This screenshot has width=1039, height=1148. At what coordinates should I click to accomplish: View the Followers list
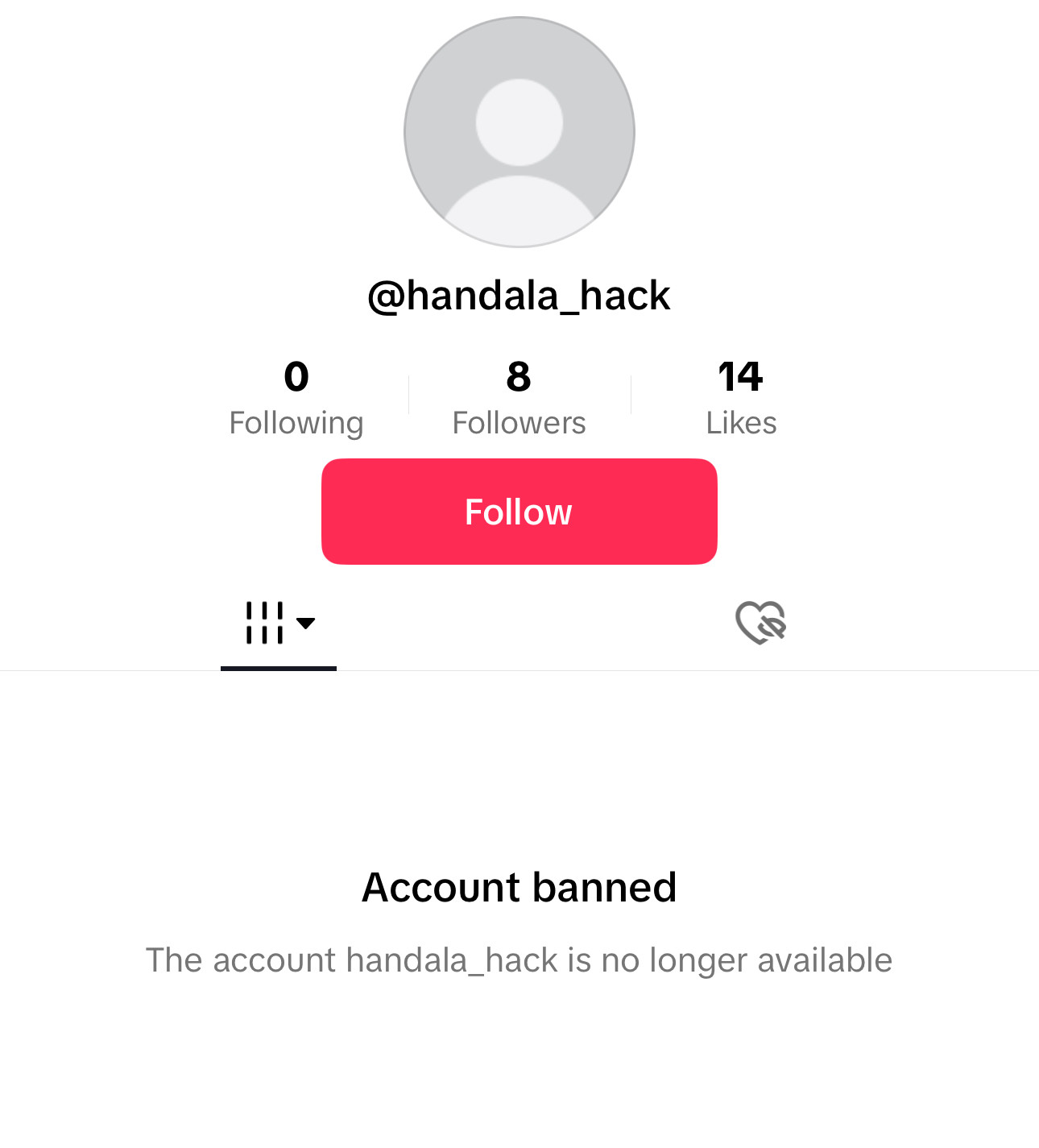[x=519, y=398]
